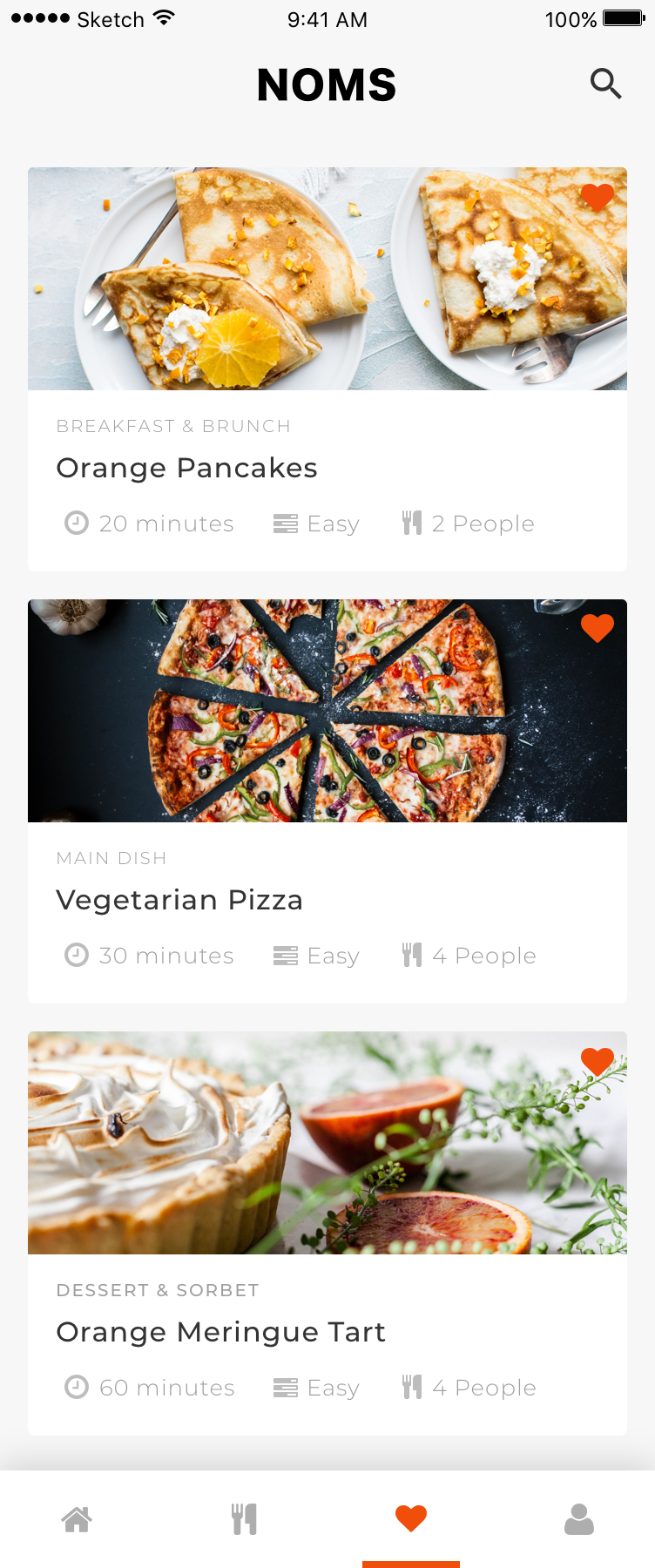
Task: Select the favorites heart tab
Action: pos(411,1519)
